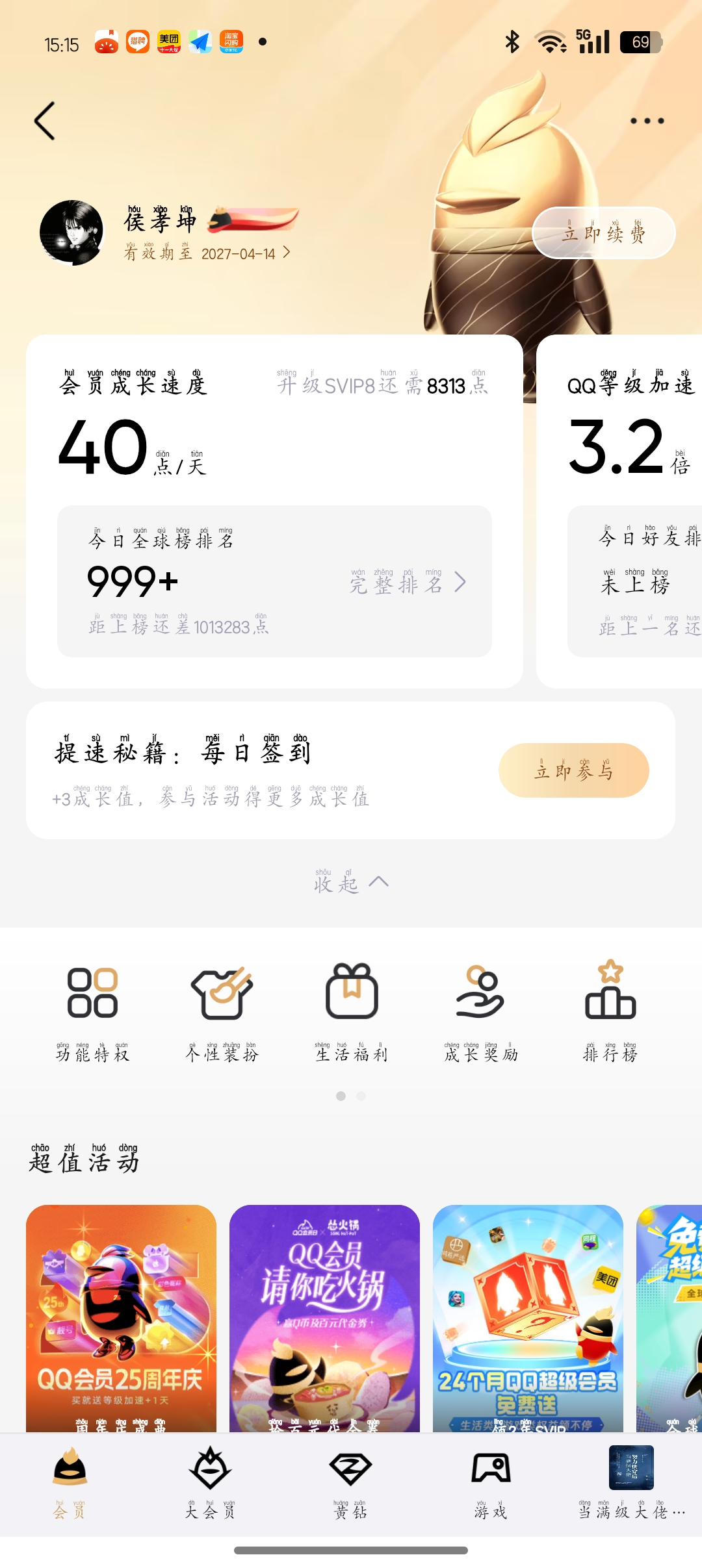Screen dimensions: 702x1568
Task: Open 功能特权 privileges
Action: (x=92, y=1011)
